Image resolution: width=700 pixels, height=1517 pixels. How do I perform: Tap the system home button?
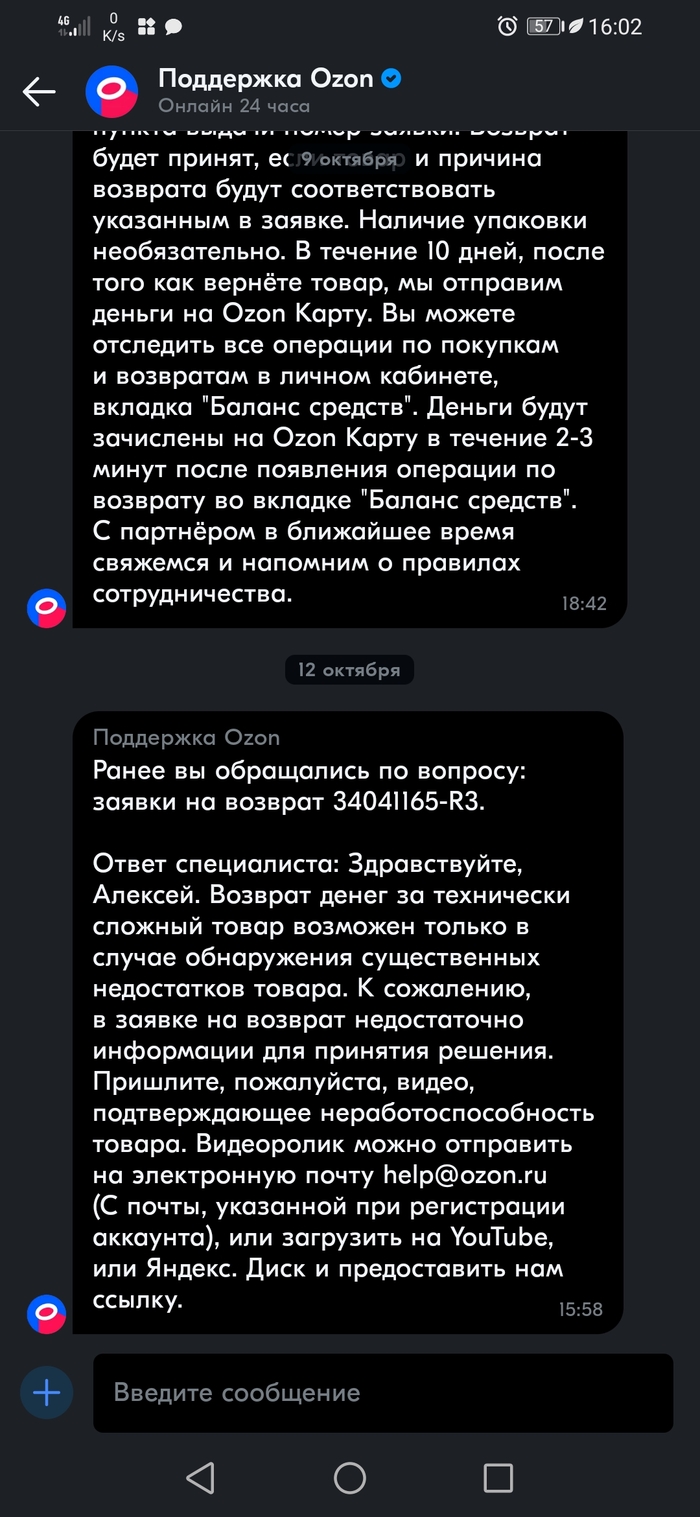click(x=349, y=1478)
